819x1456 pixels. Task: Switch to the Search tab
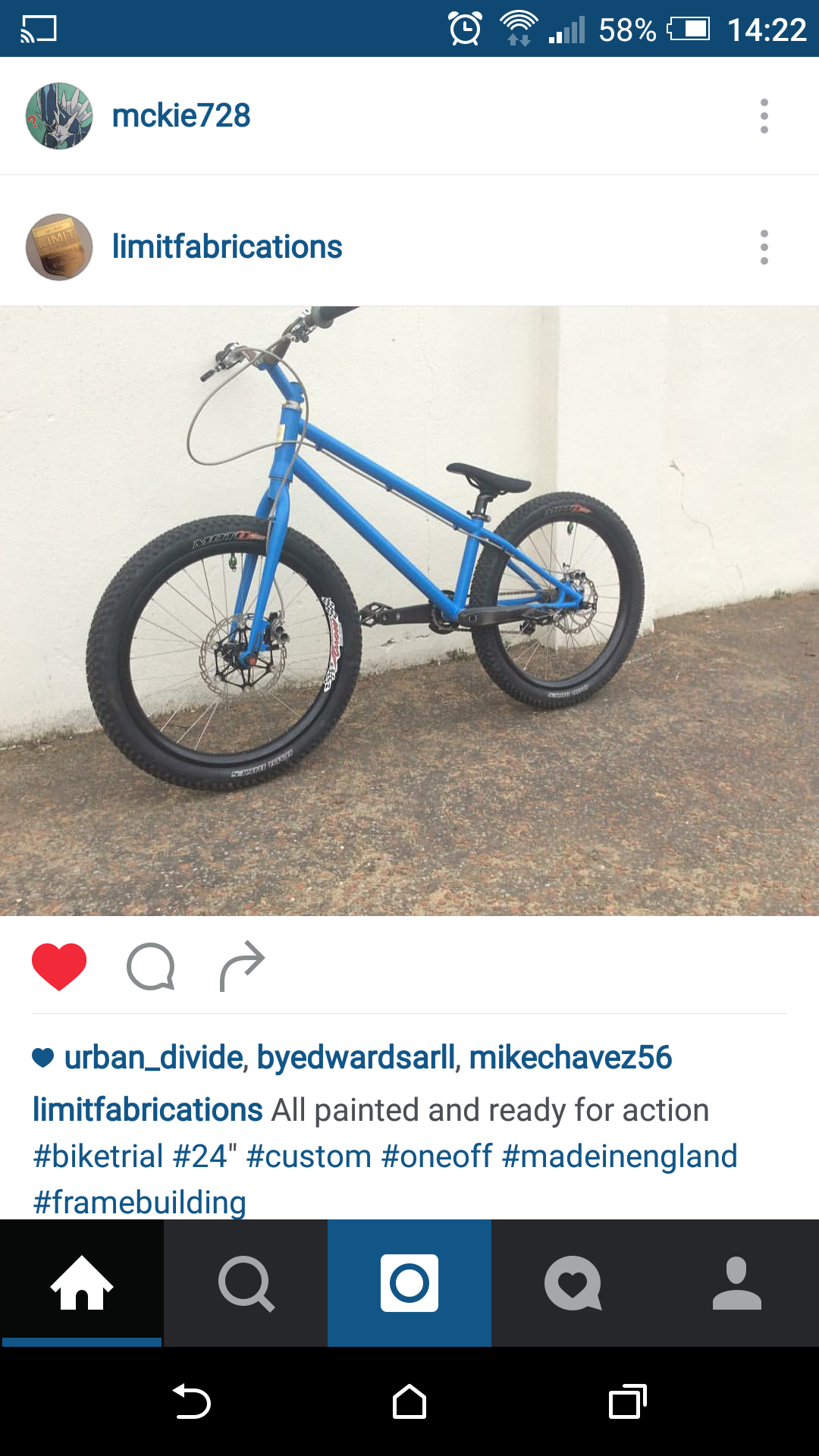[246, 1283]
